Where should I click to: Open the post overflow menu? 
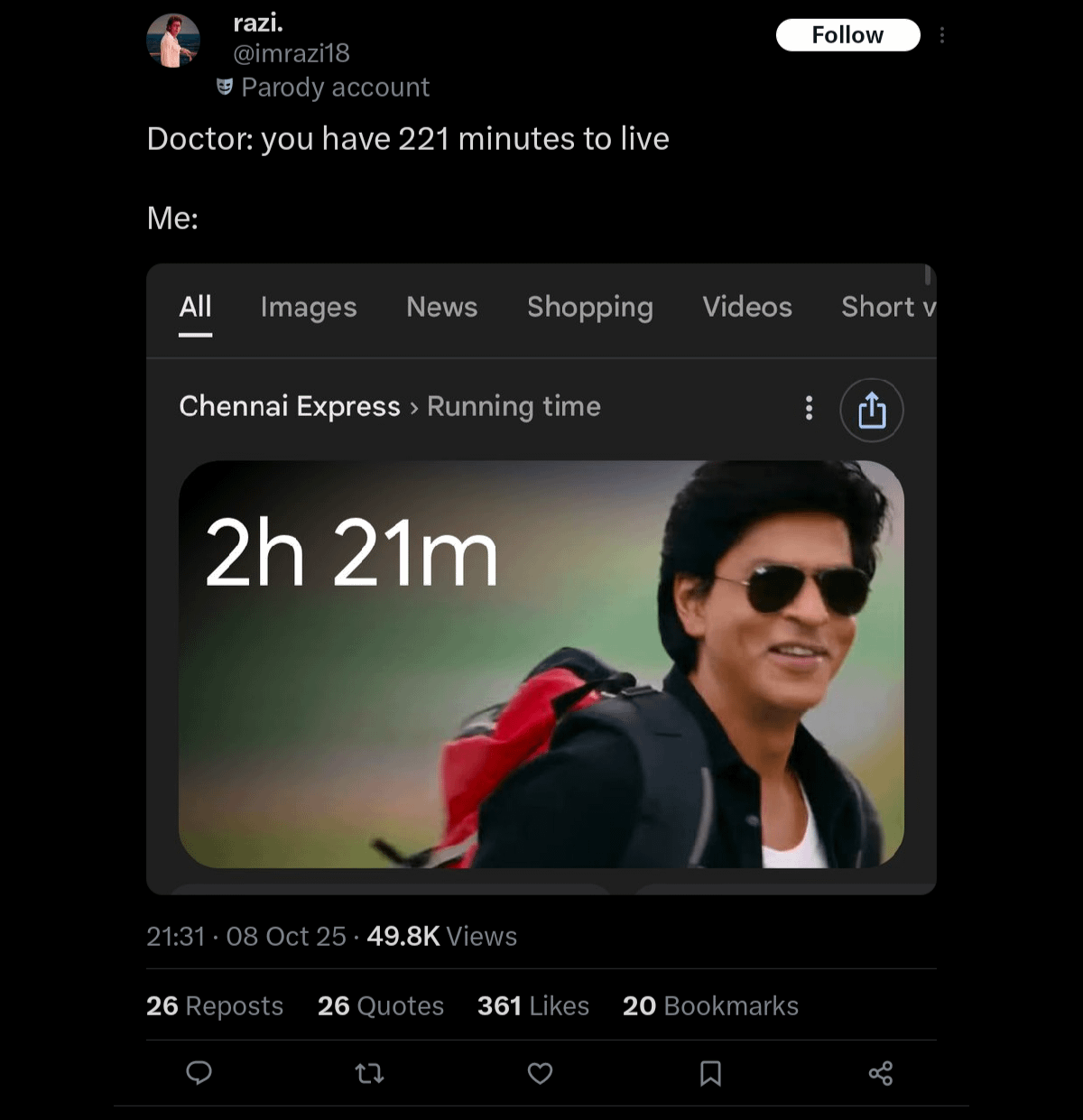(x=941, y=35)
